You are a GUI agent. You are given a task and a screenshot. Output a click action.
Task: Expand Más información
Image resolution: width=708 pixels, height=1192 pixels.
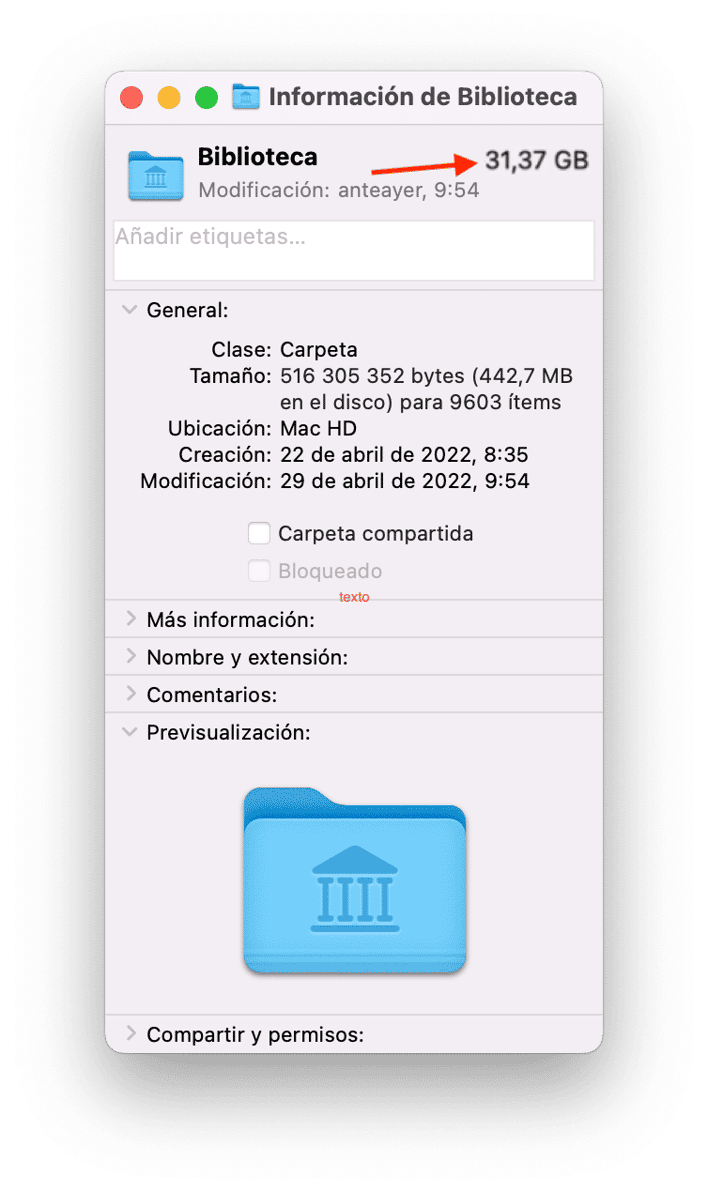click(x=130, y=620)
